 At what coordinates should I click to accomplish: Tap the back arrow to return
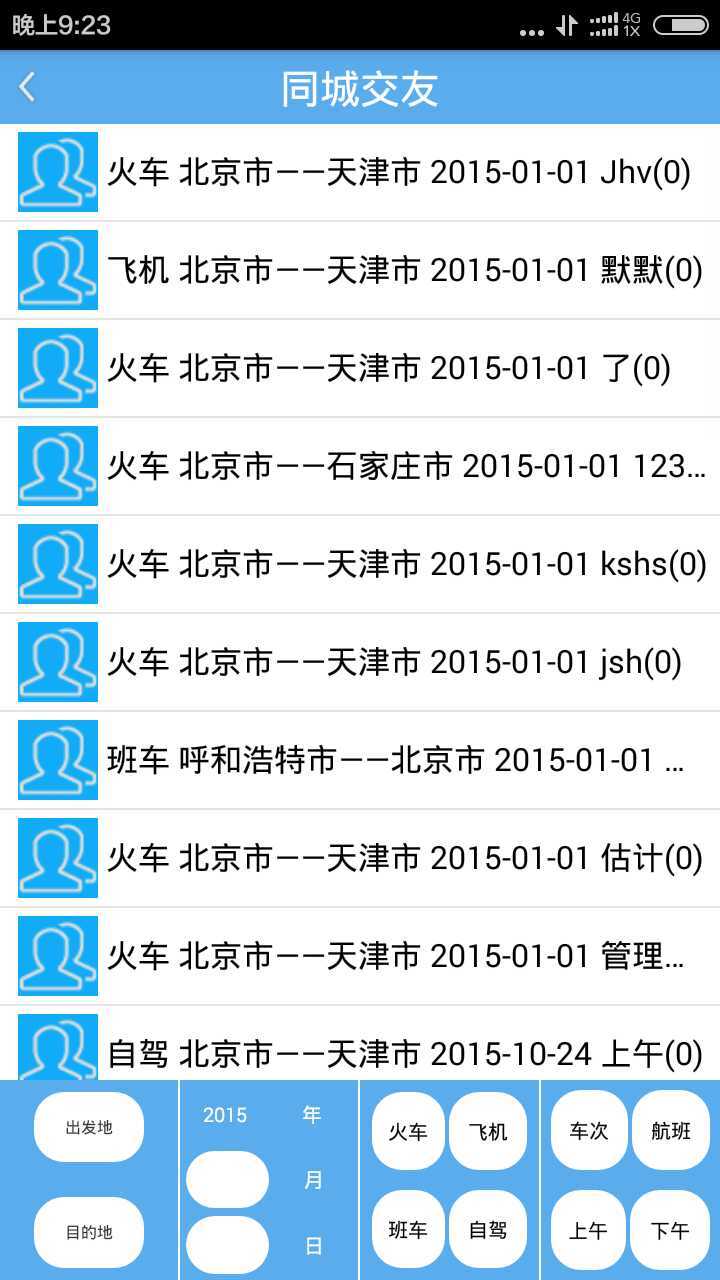click(26, 88)
